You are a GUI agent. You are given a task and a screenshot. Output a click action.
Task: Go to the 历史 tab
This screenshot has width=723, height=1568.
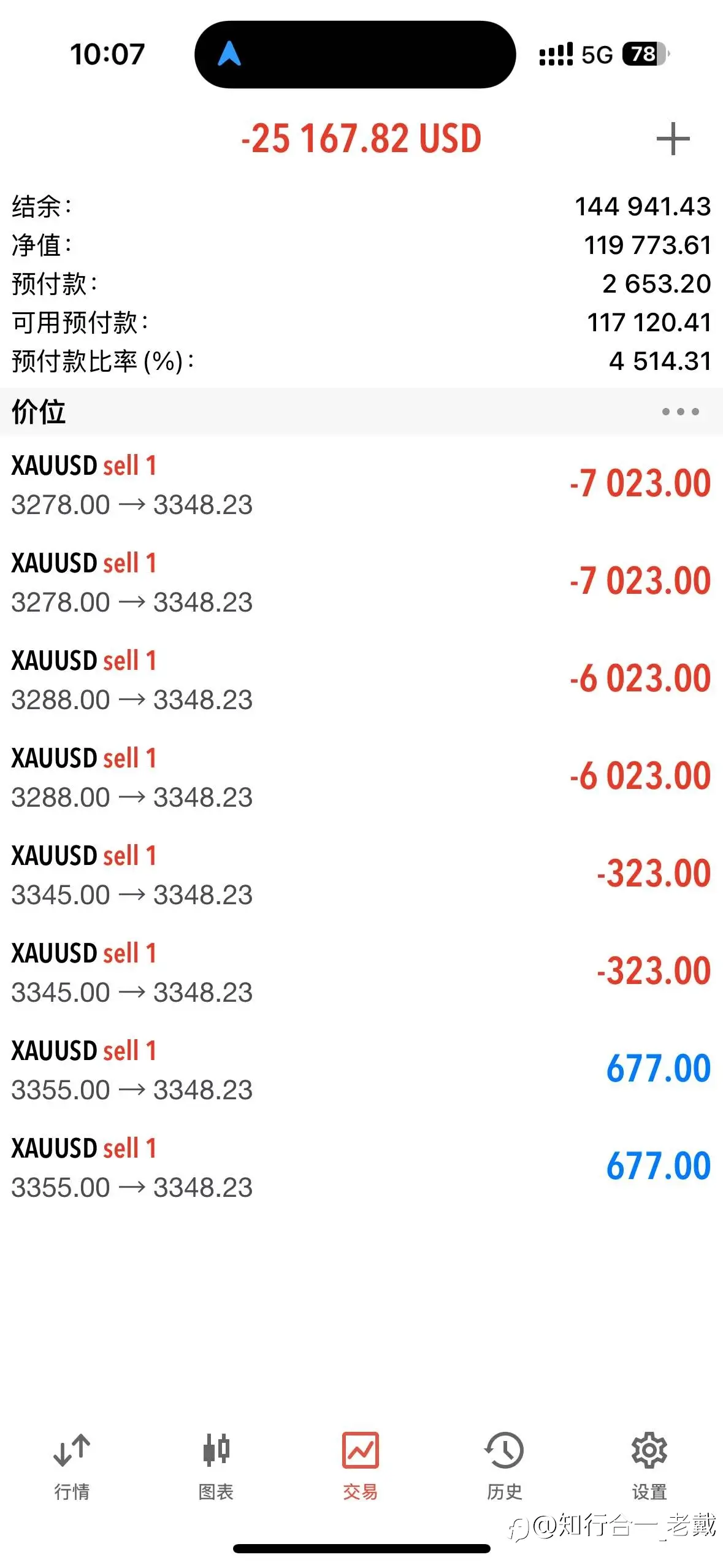click(505, 1467)
